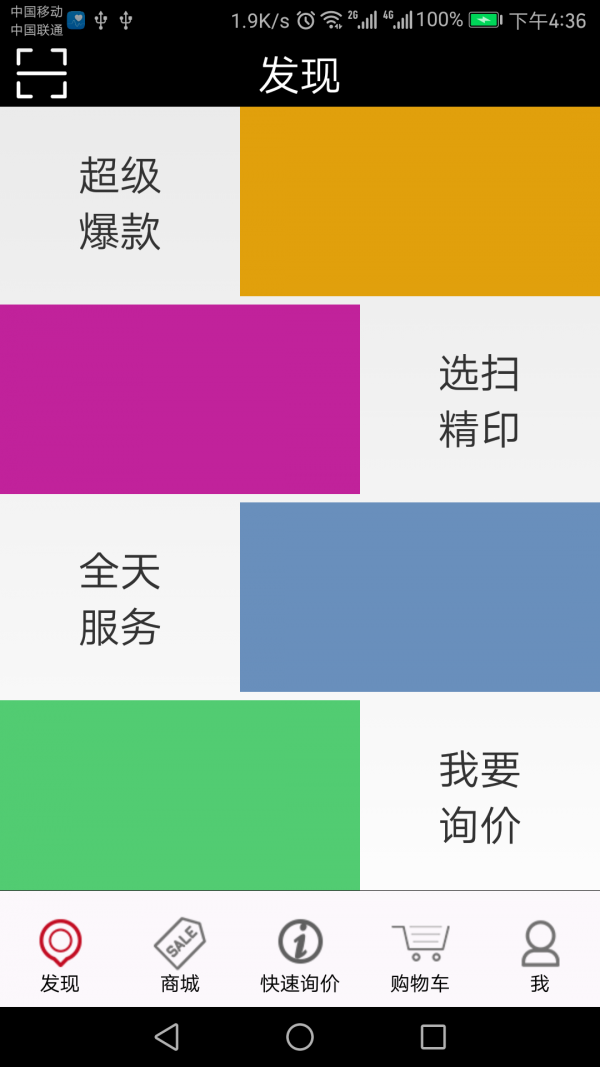This screenshot has width=600, height=1067.
Task: Switch to the 我 profile tab
Action: pos(540,955)
